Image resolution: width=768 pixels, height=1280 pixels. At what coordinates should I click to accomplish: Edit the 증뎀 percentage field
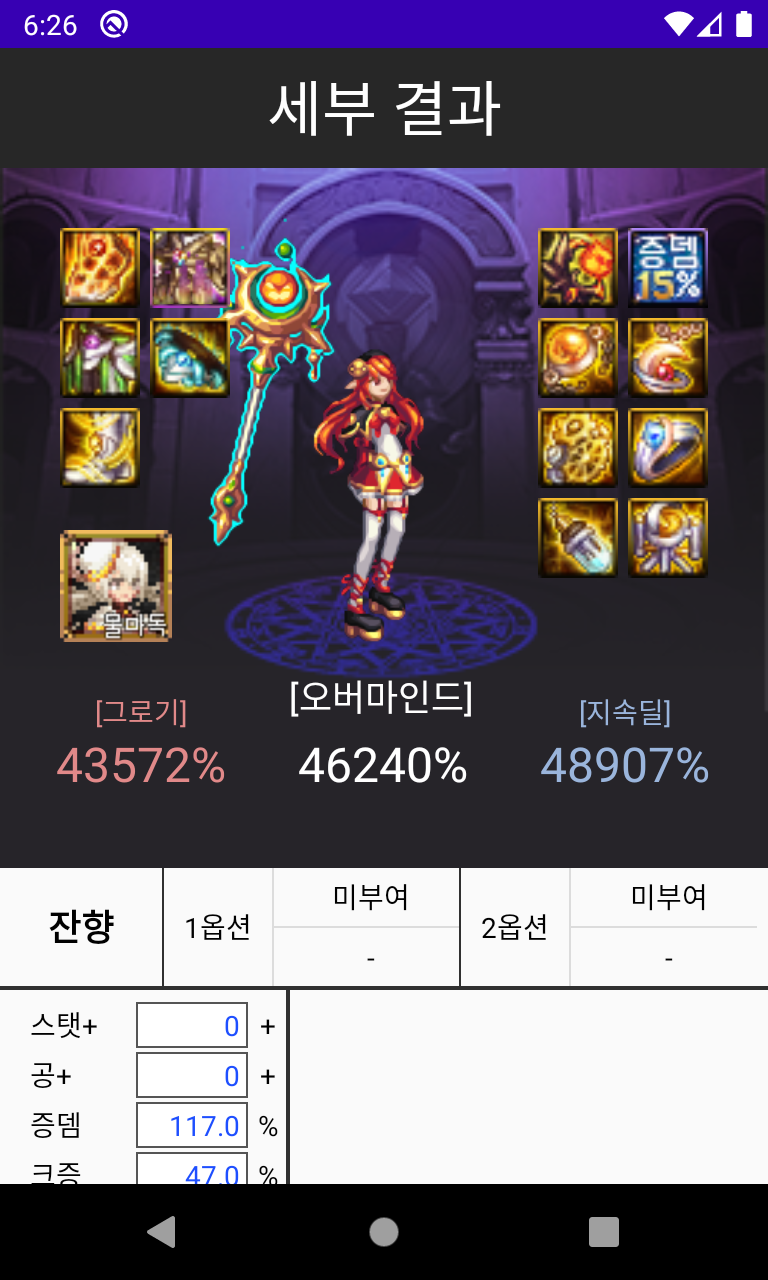click(192, 1126)
